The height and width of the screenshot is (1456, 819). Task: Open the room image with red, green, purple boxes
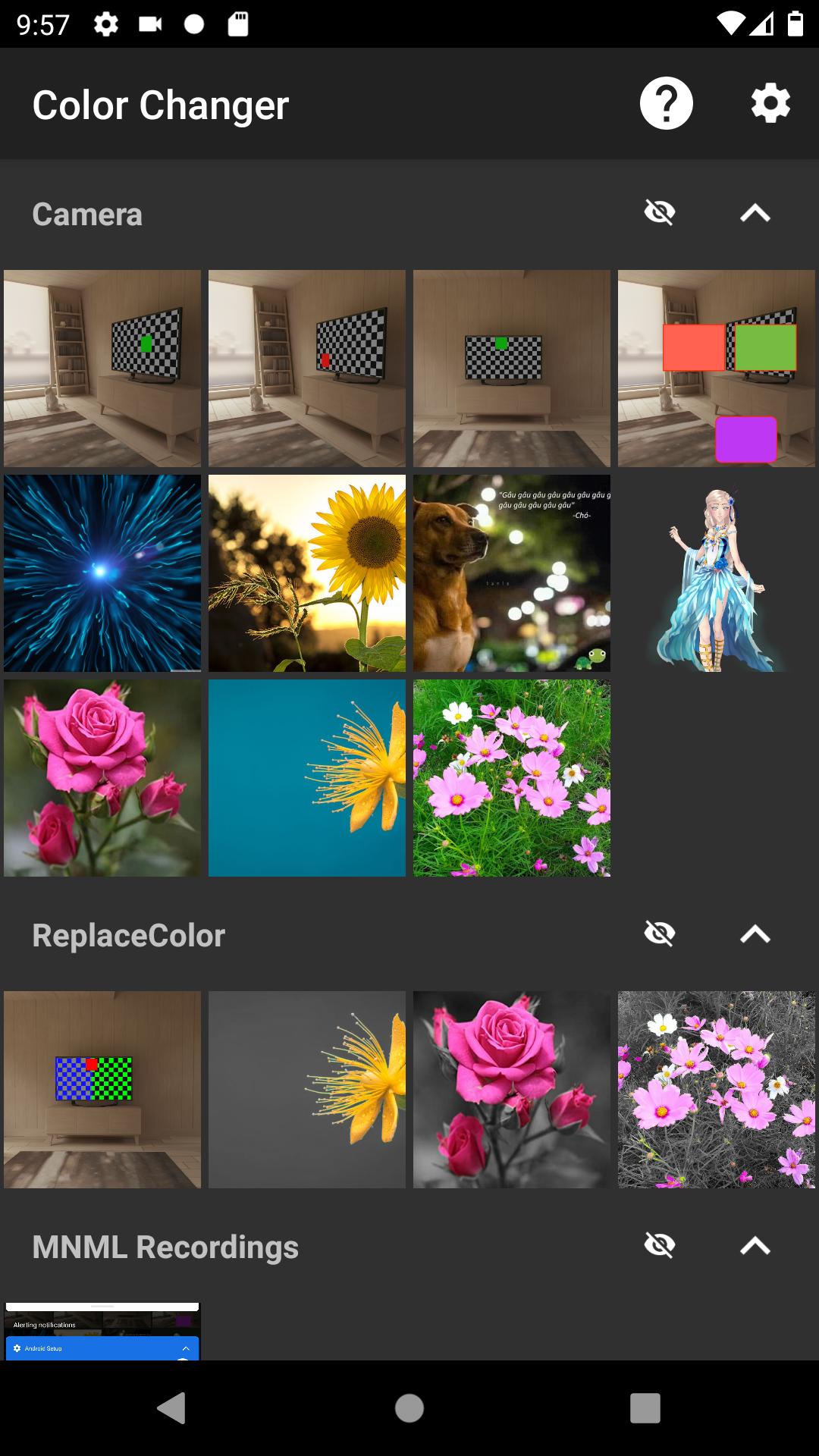[x=717, y=369]
